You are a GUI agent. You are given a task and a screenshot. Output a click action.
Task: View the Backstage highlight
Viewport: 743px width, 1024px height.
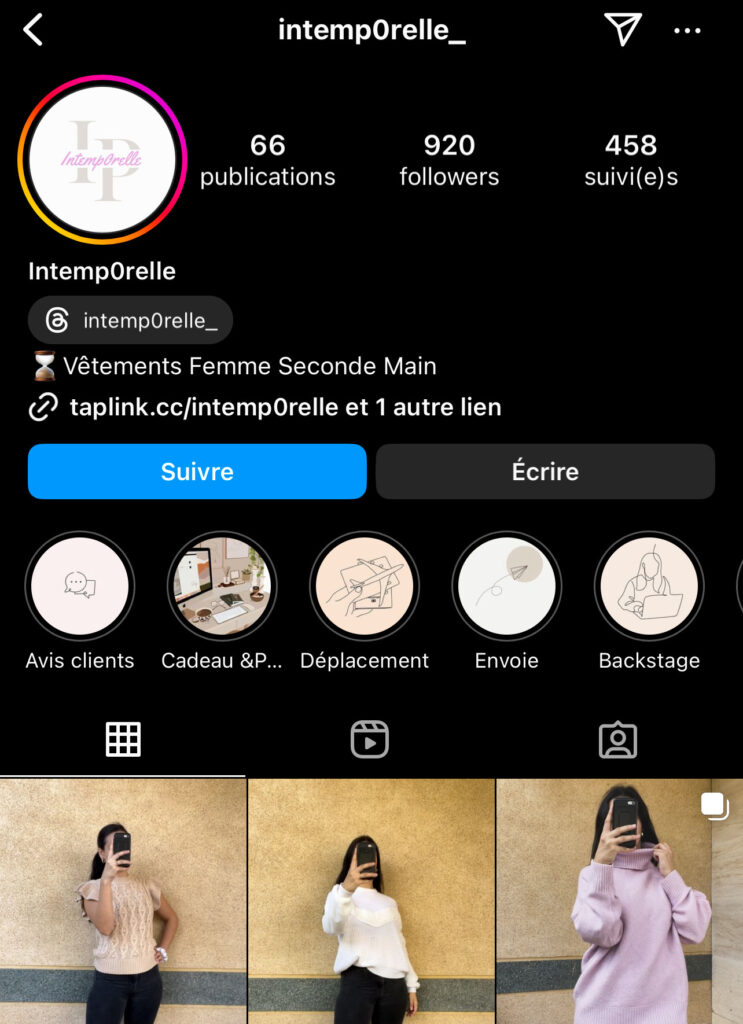[x=649, y=587]
